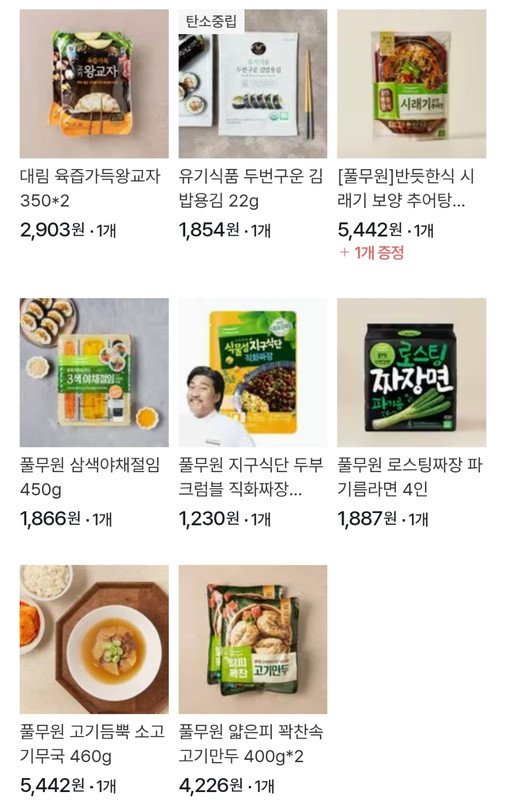Open the 풀무원 얇은피 꽉찬속 고기만두 400g*2 item
The height and width of the screenshot is (800, 505).
point(252,639)
